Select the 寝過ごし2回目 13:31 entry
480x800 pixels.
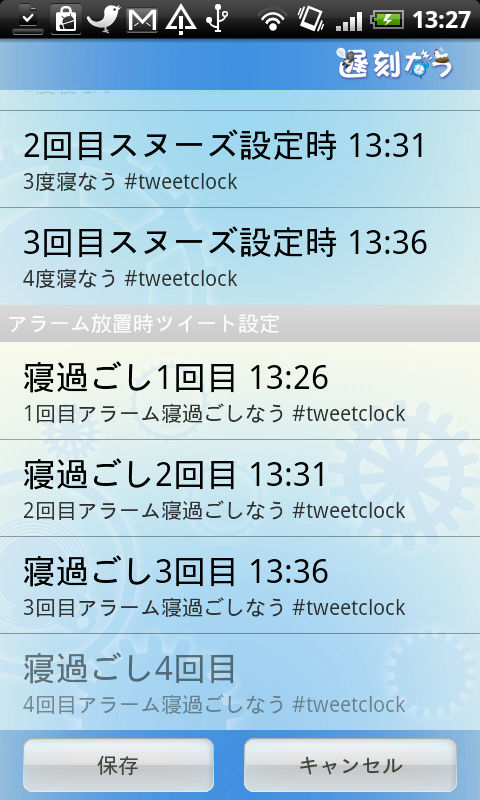(240, 488)
